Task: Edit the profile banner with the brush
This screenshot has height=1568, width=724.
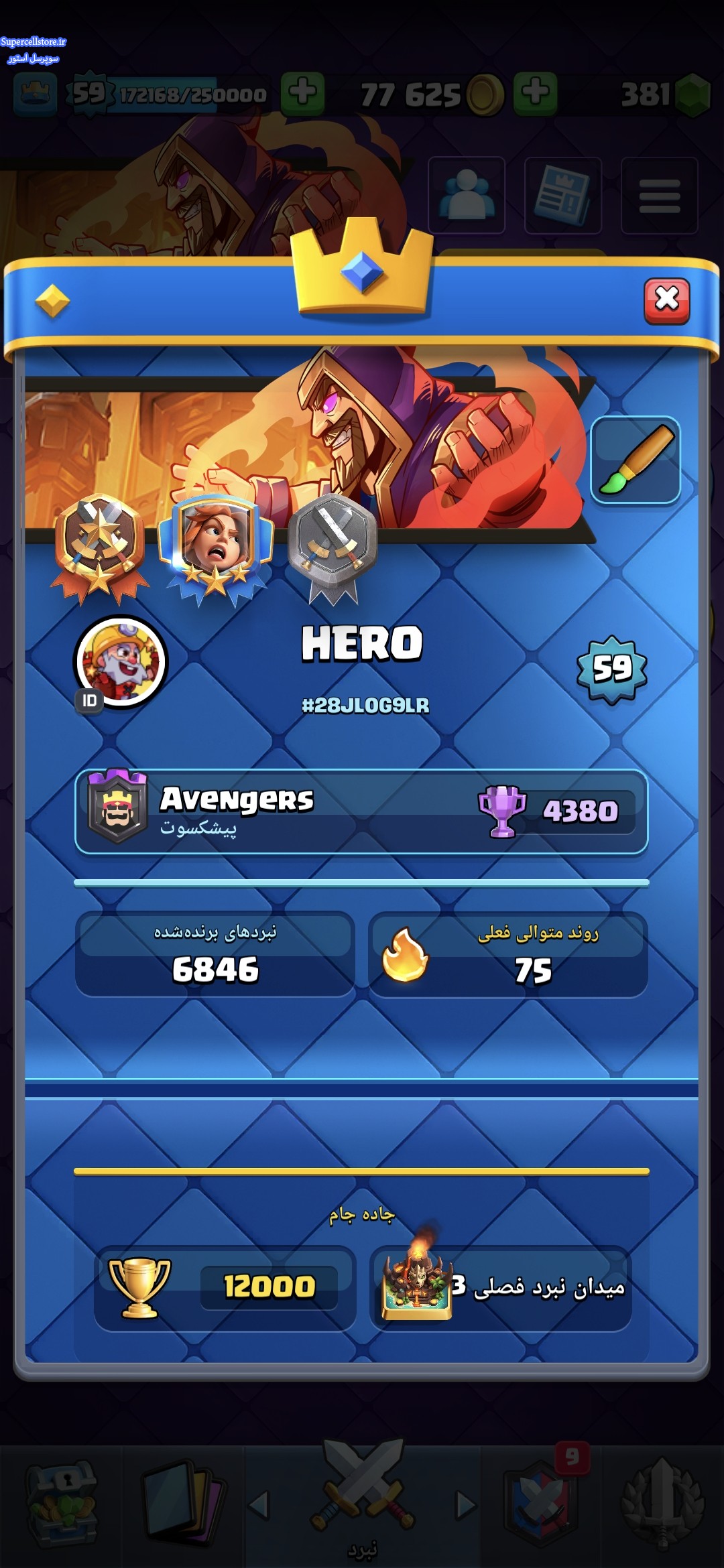Action: pyautogui.click(x=635, y=460)
